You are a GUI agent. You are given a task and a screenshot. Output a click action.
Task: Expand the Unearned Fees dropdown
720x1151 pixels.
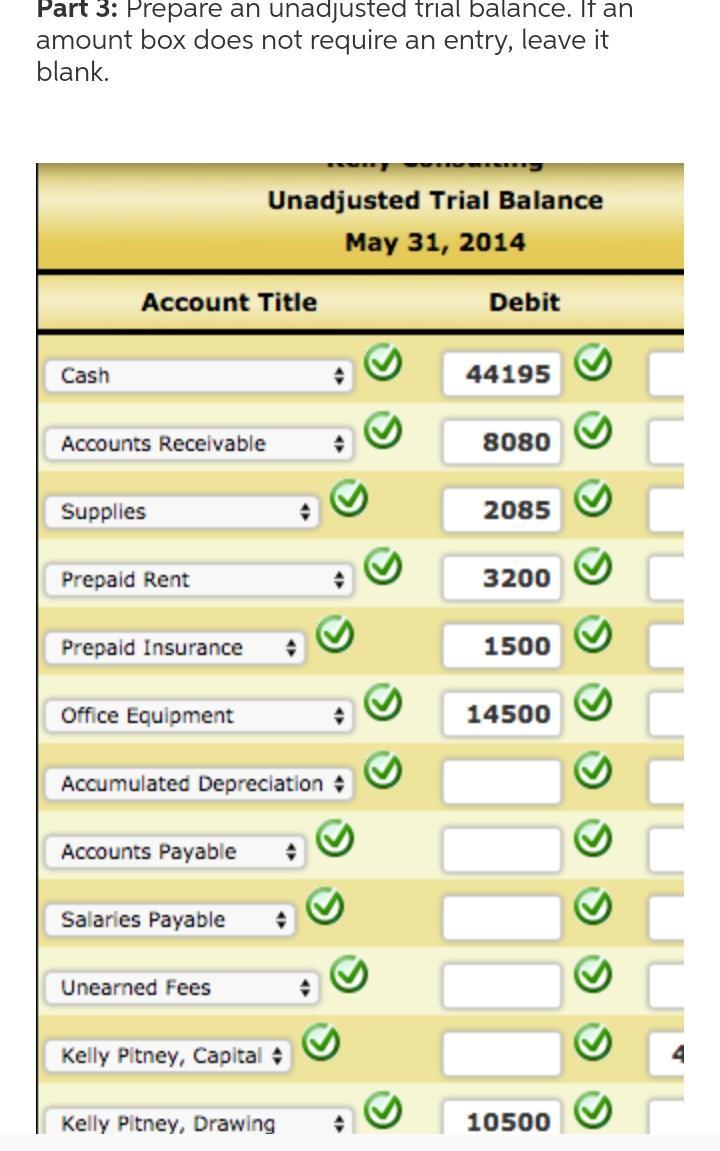tap(180, 988)
